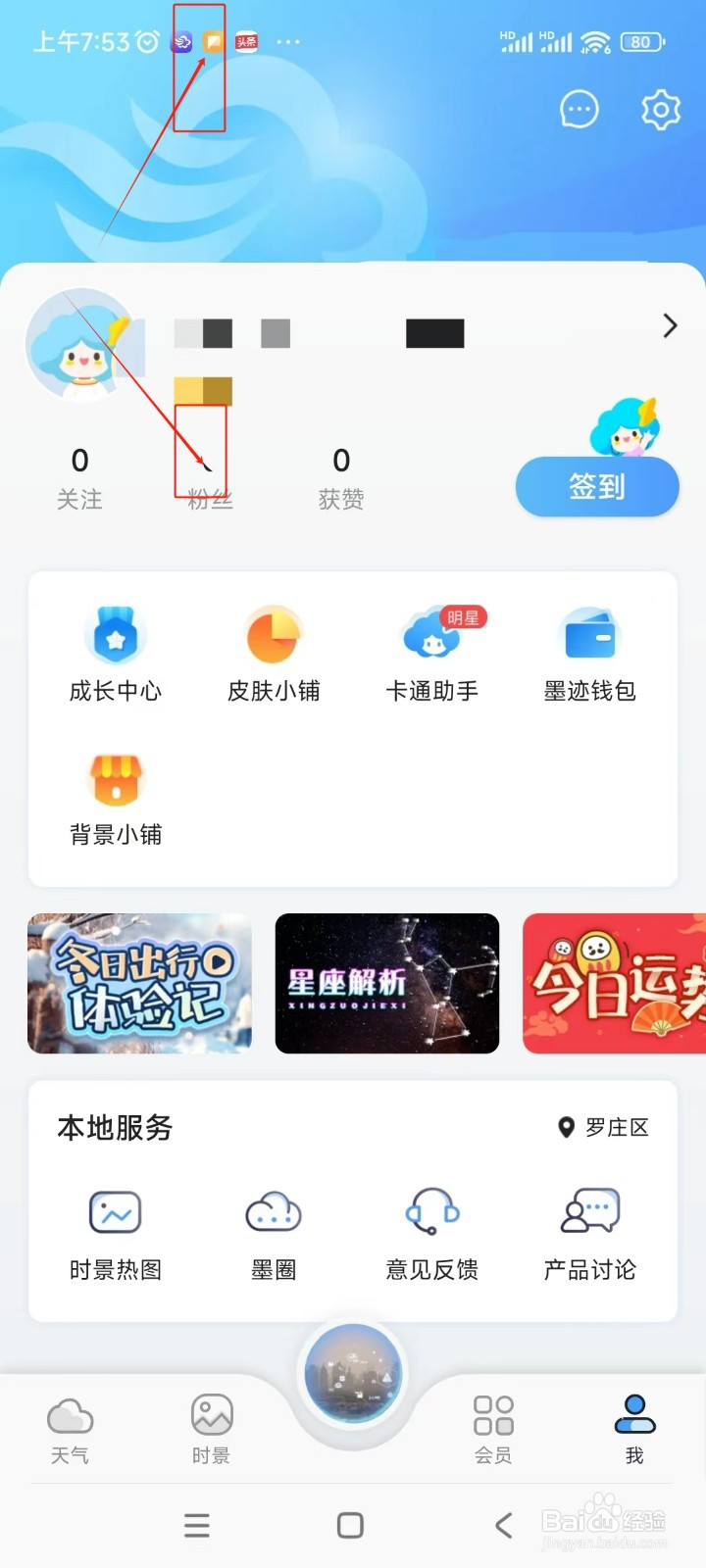Image resolution: width=706 pixels, height=1568 pixels.
Task: Expand the profile details with right chevron
Action: tap(671, 325)
